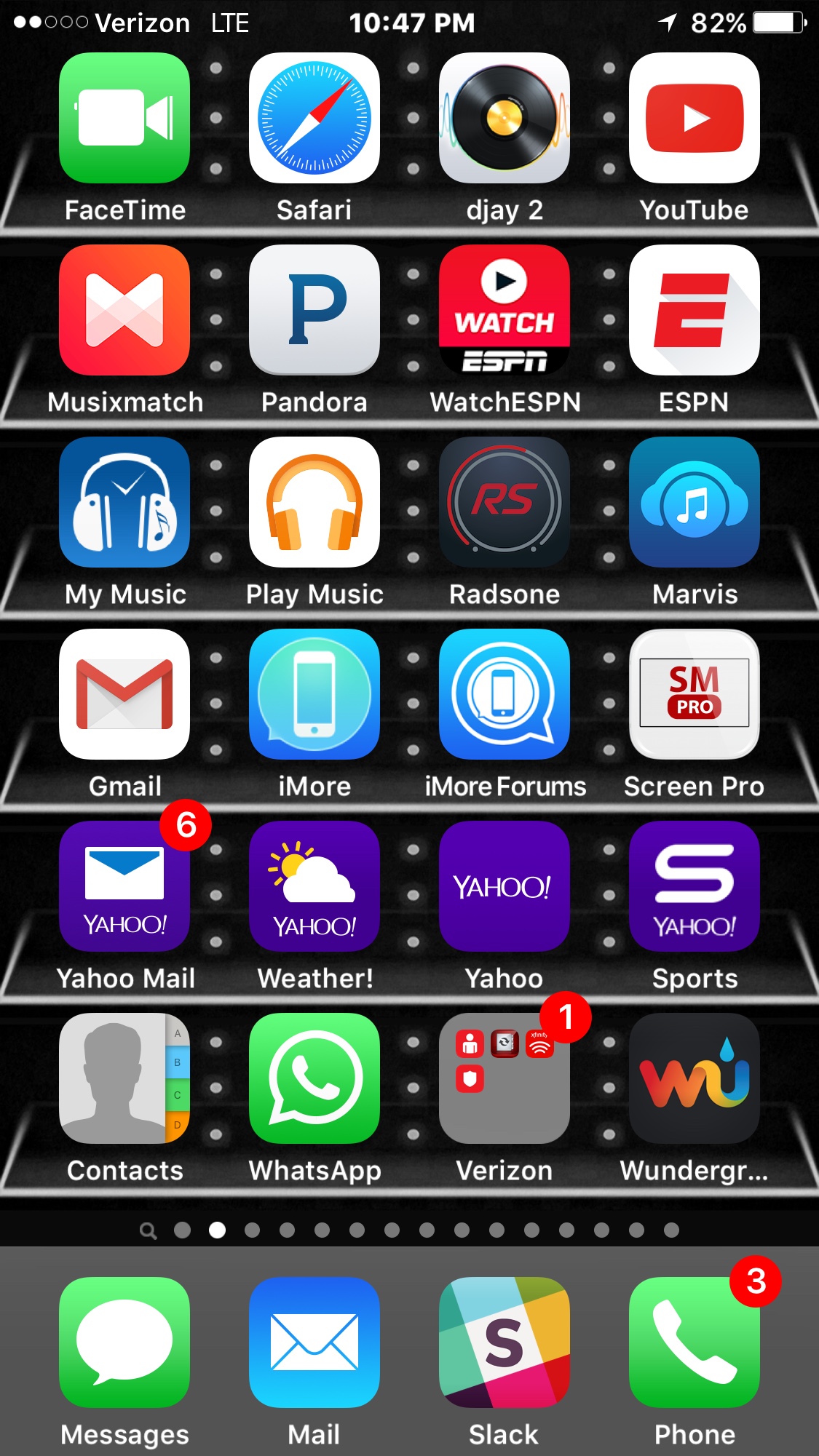The image size is (819, 1456).
Task: Start the Pandora app
Action: [x=314, y=310]
